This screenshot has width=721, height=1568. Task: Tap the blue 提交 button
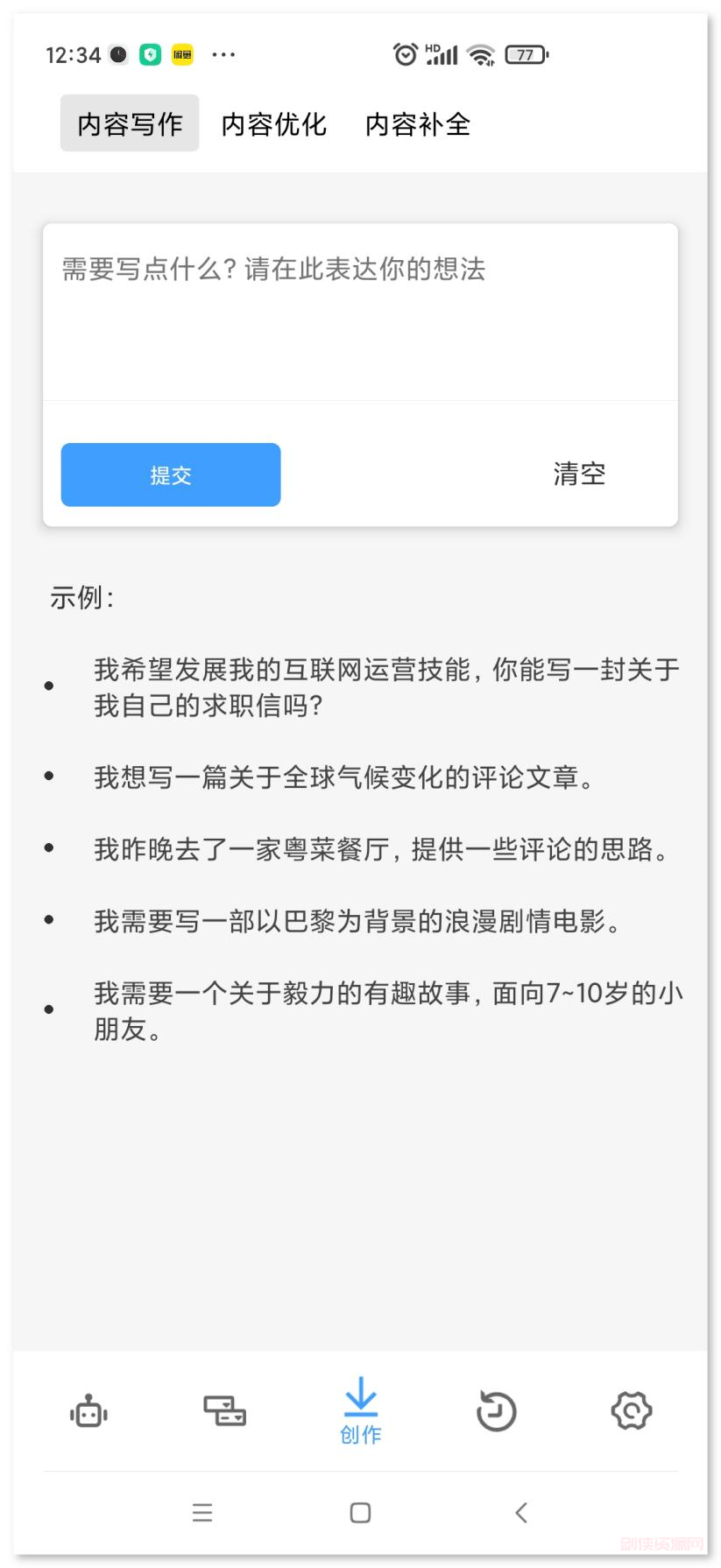tap(171, 475)
